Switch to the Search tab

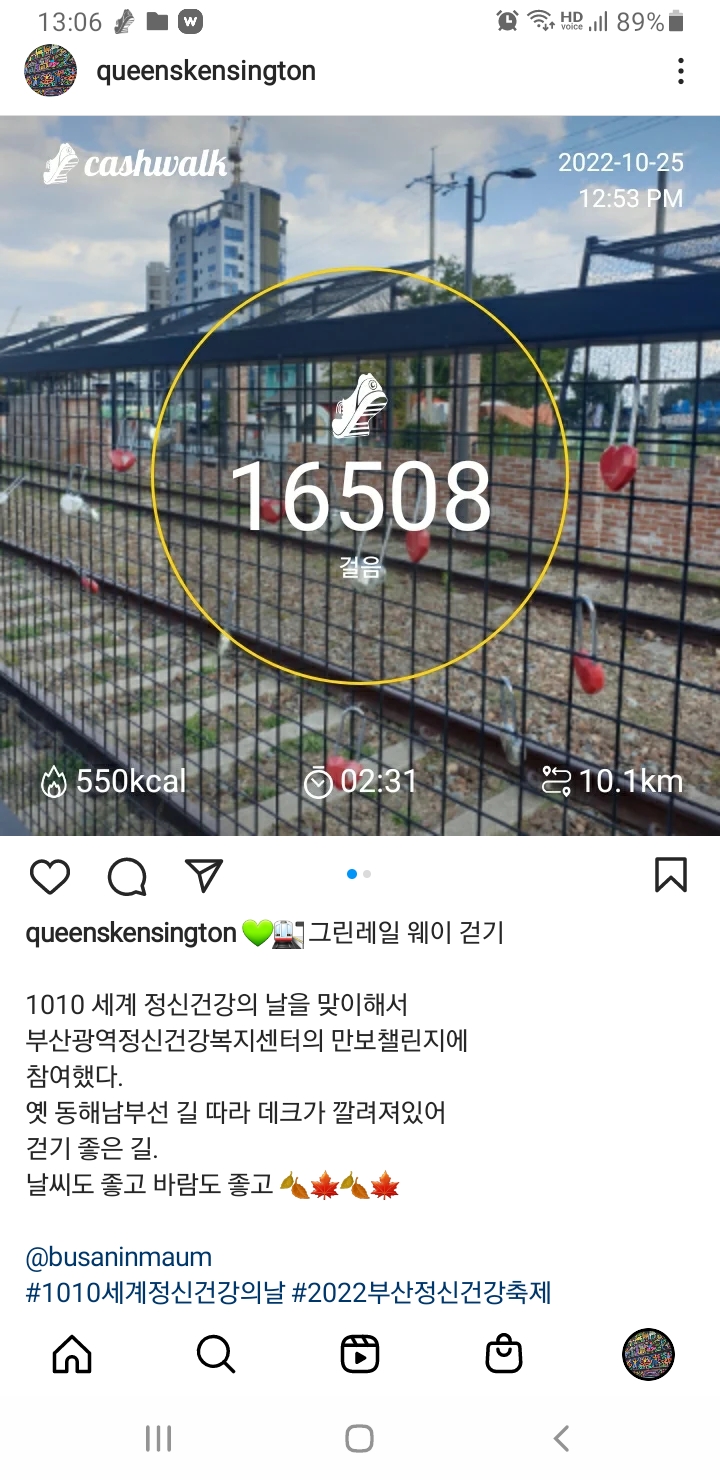pyautogui.click(x=216, y=1354)
